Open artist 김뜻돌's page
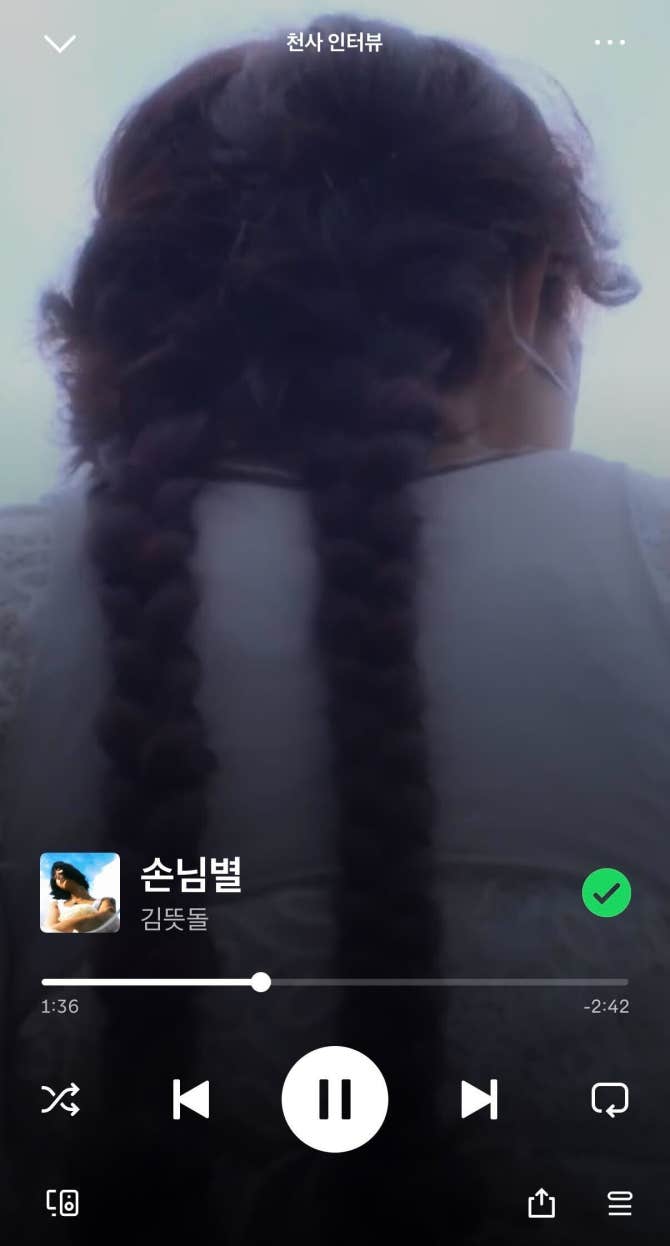 pos(175,919)
